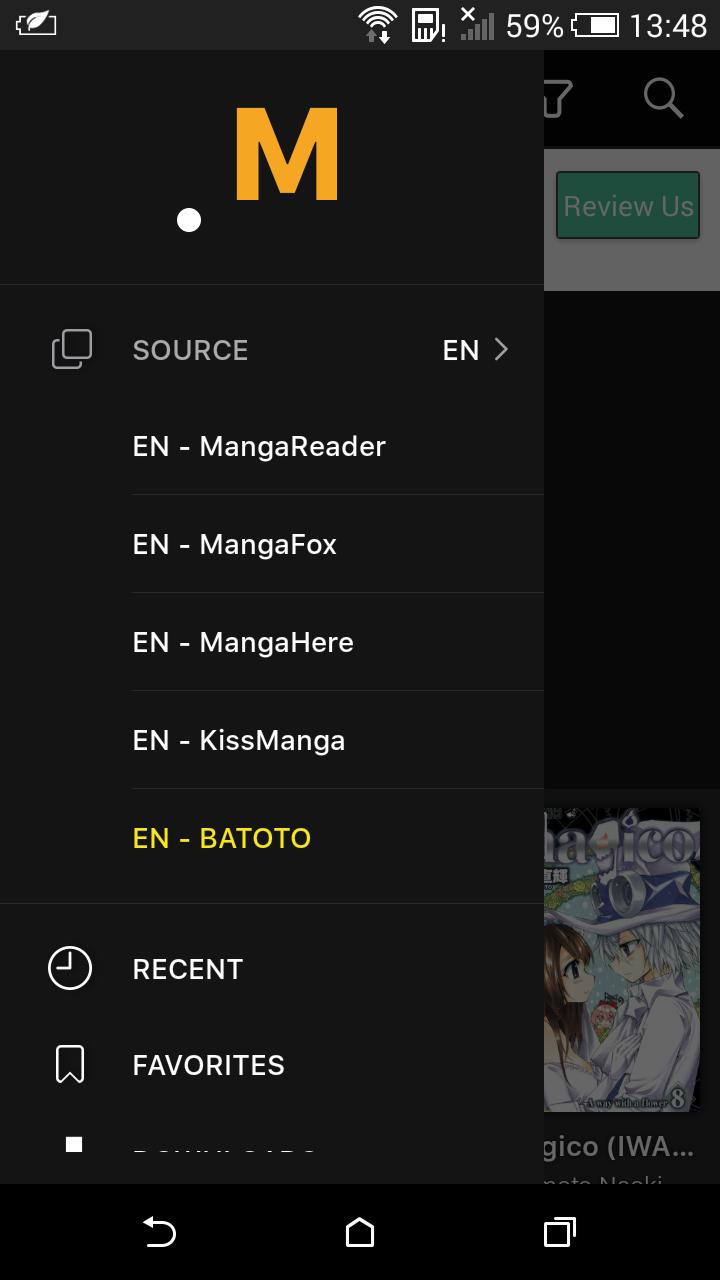Open the RECENT section
The width and height of the screenshot is (720, 1280).
[x=187, y=968]
